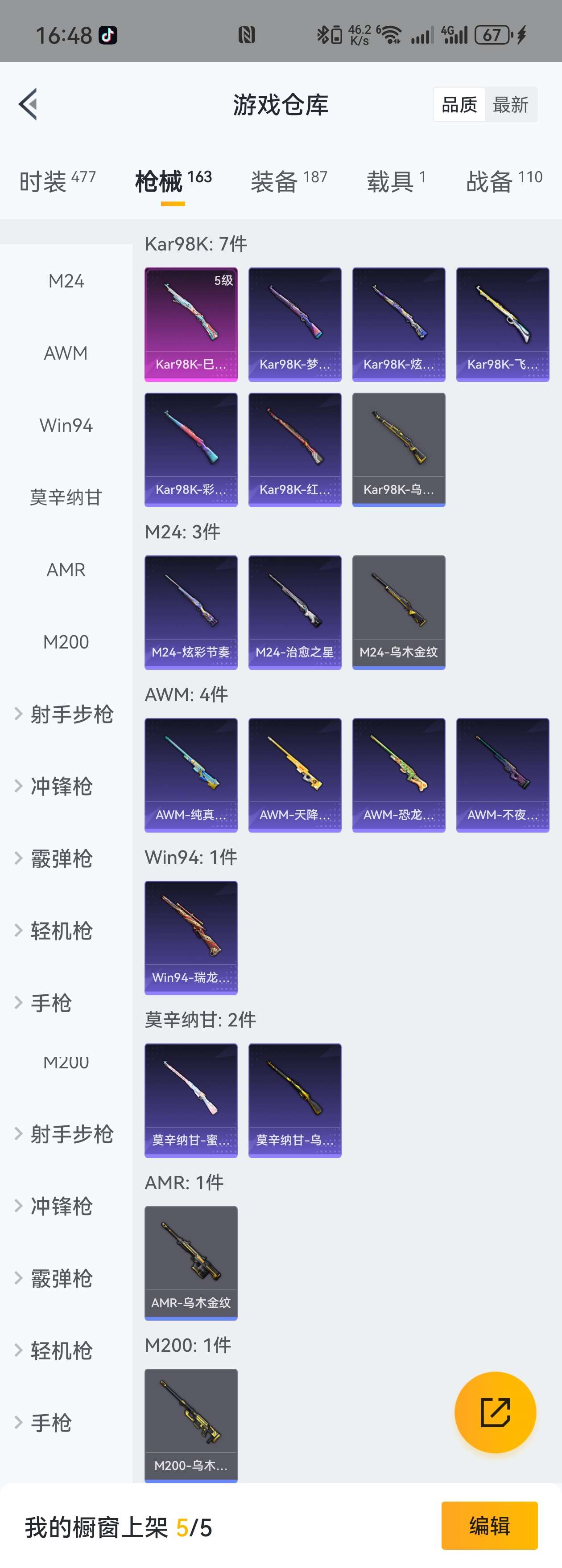The image size is (562, 1568).
Task: Select AWM in the side list
Action: (x=66, y=353)
